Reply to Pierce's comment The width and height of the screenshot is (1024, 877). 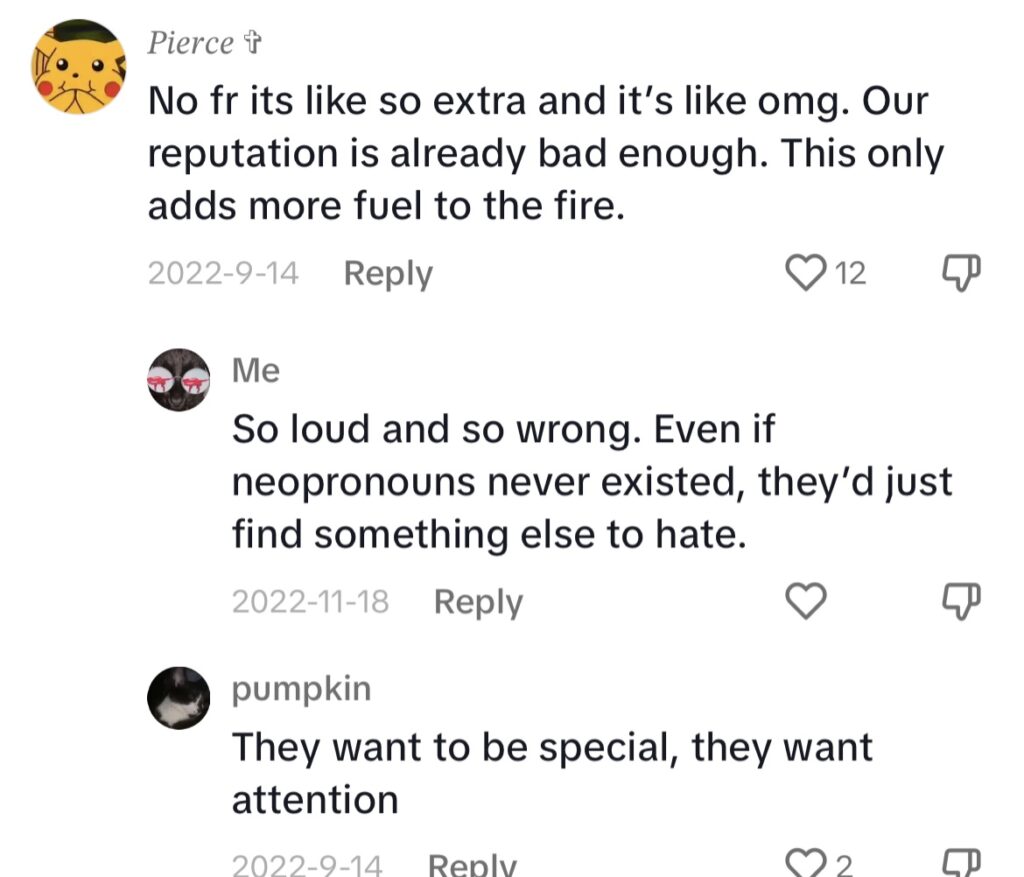[x=388, y=273]
